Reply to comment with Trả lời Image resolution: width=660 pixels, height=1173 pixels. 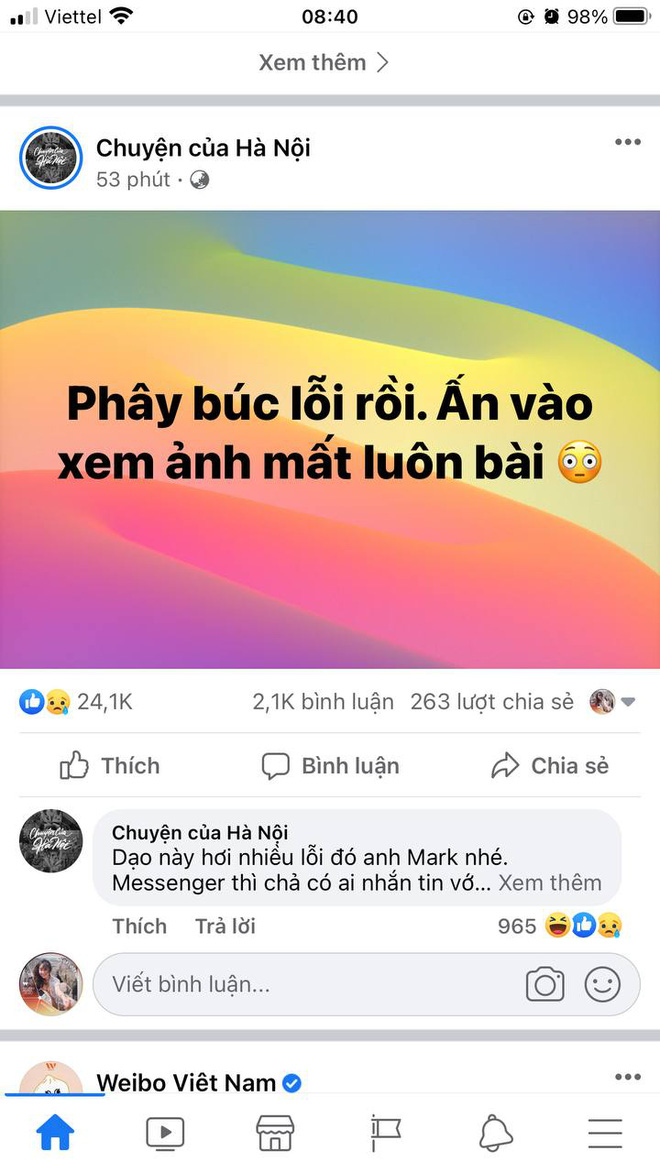(225, 926)
